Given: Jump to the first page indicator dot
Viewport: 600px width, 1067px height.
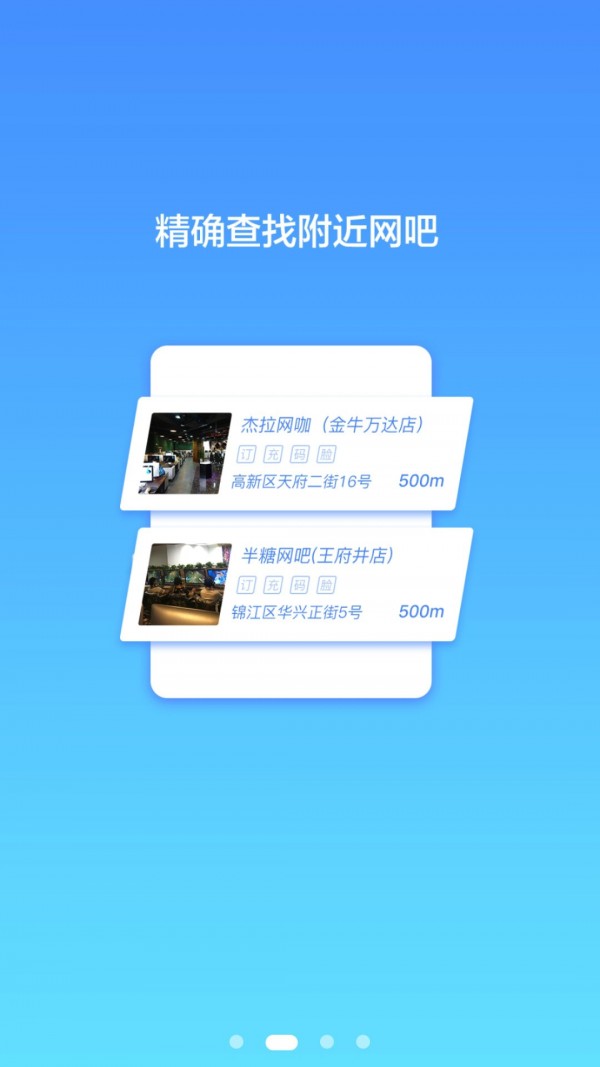Looking at the screenshot, I should pyautogui.click(x=236, y=1042).
